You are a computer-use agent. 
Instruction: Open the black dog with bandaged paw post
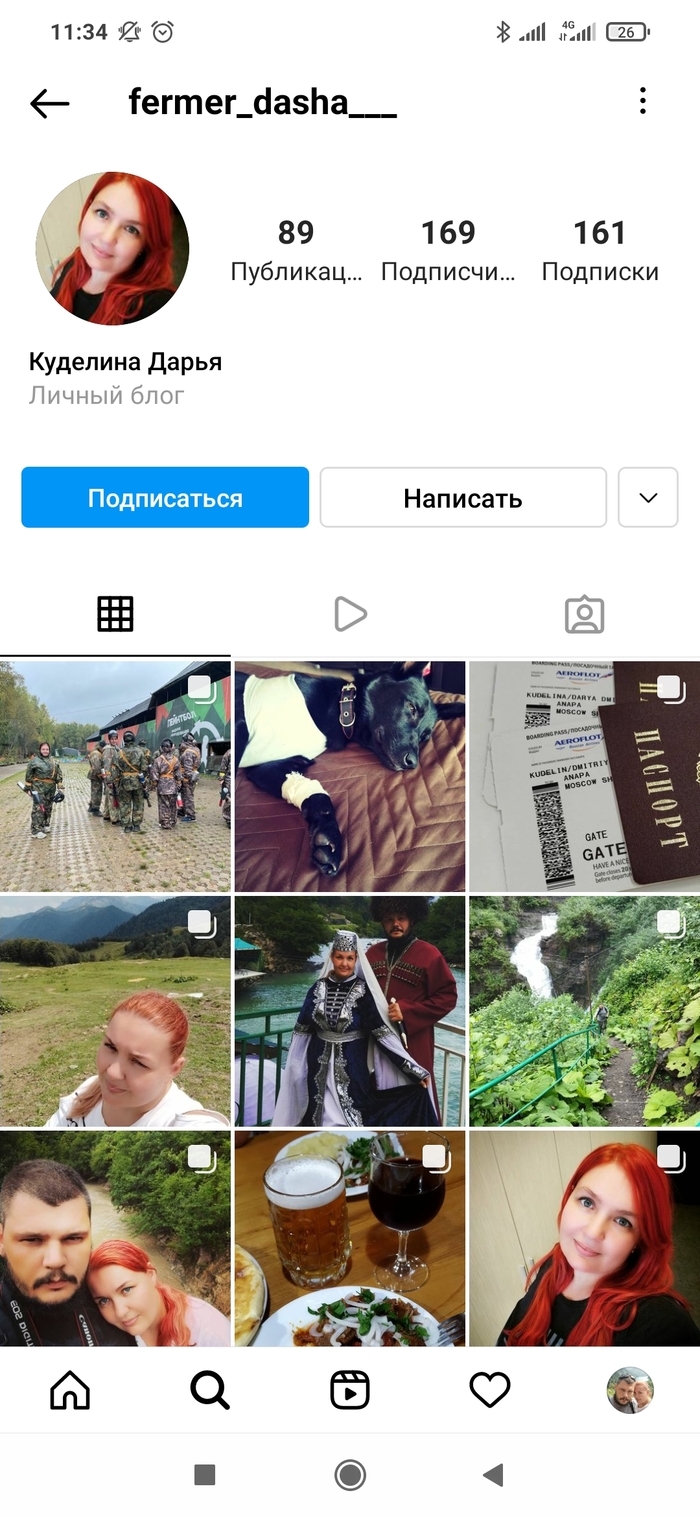[350, 776]
